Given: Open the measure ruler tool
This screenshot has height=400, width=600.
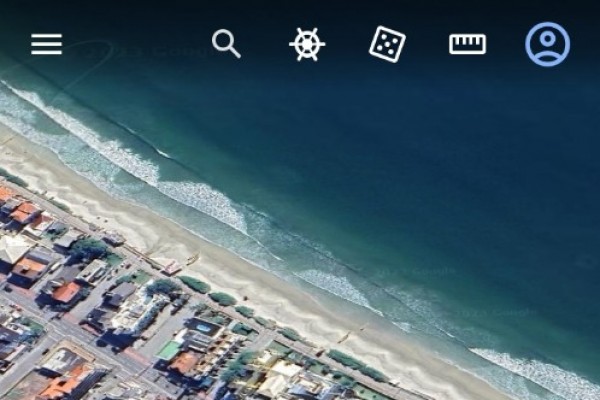Looking at the screenshot, I should [467, 44].
